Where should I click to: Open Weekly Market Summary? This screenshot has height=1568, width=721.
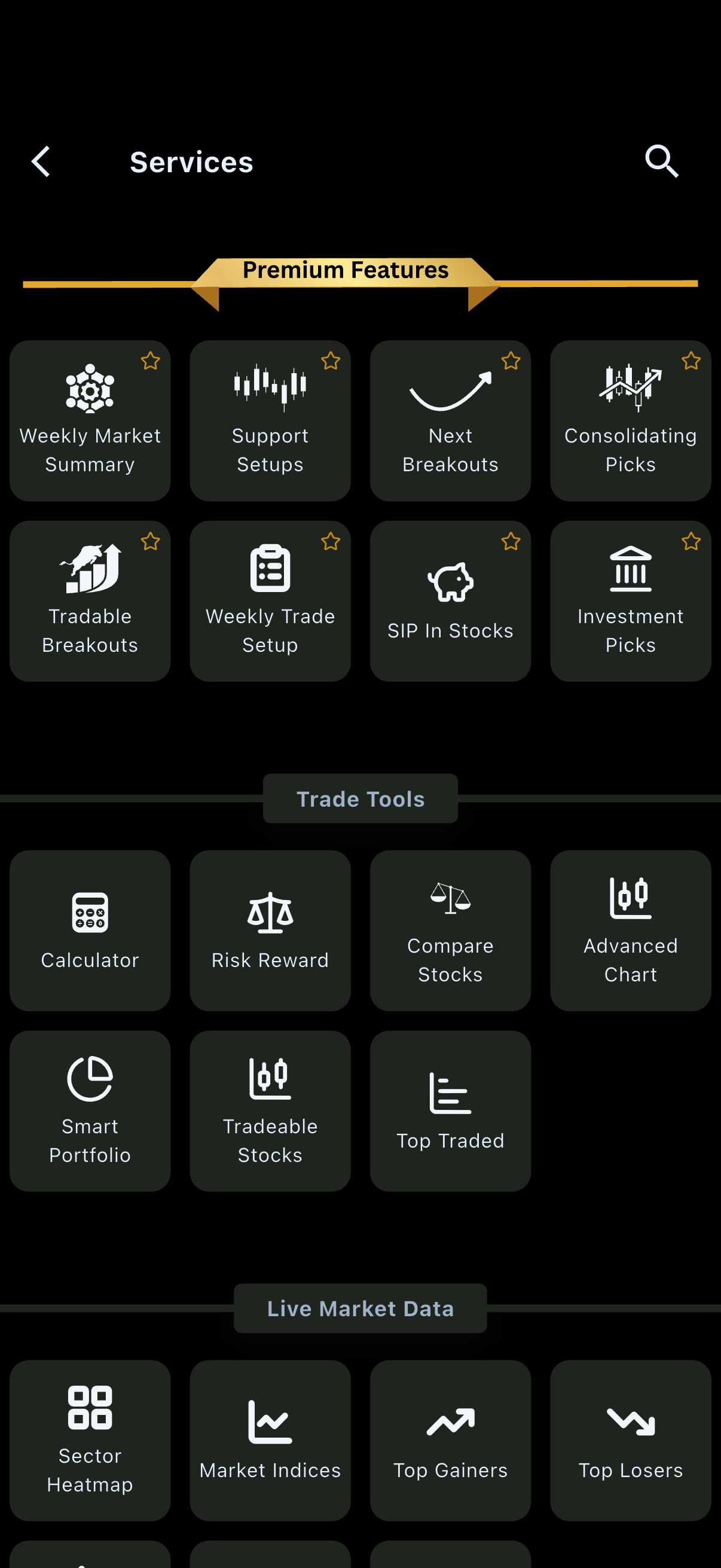90,420
